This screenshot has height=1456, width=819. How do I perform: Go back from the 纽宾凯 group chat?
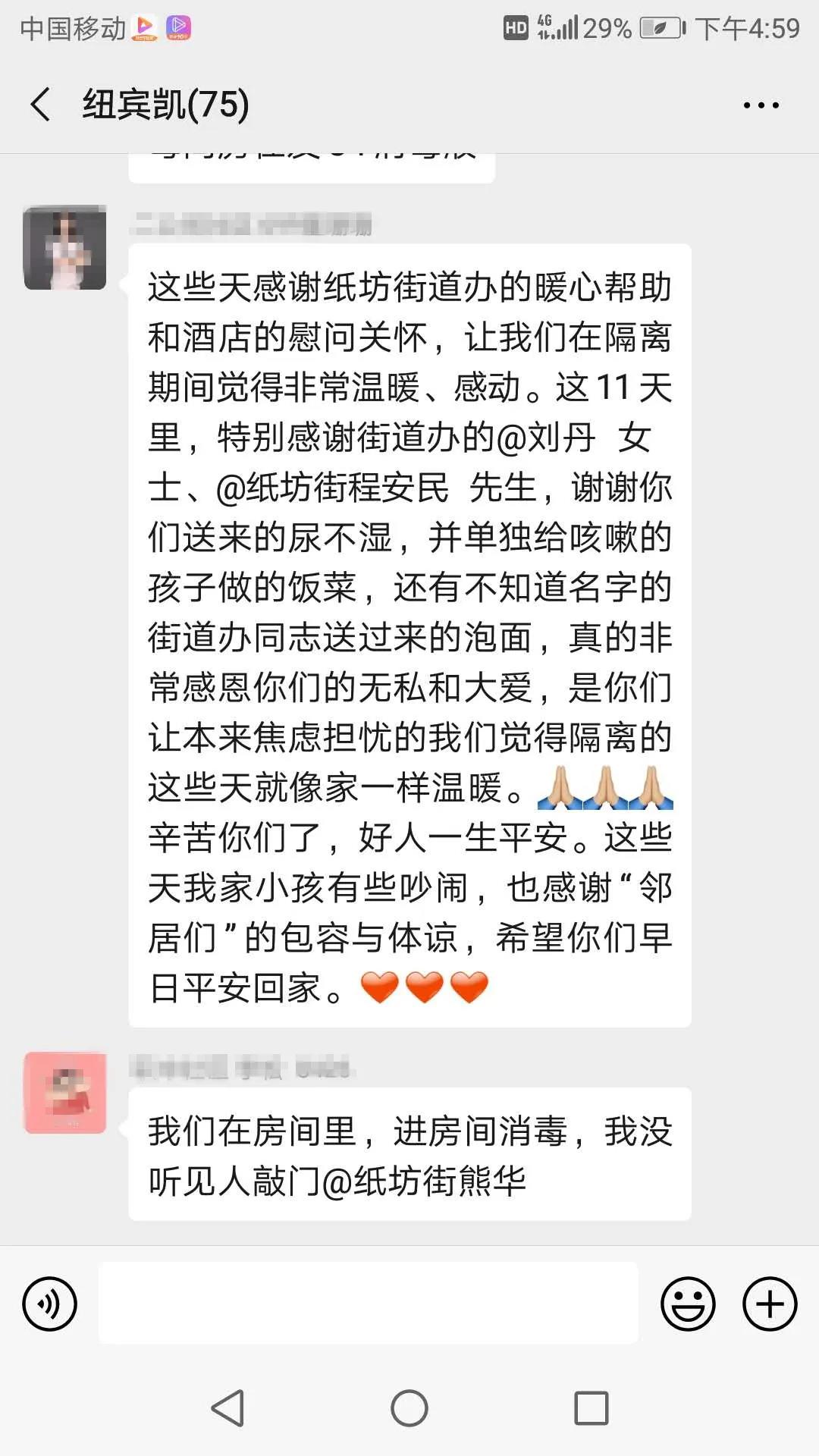[x=41, y=105]
